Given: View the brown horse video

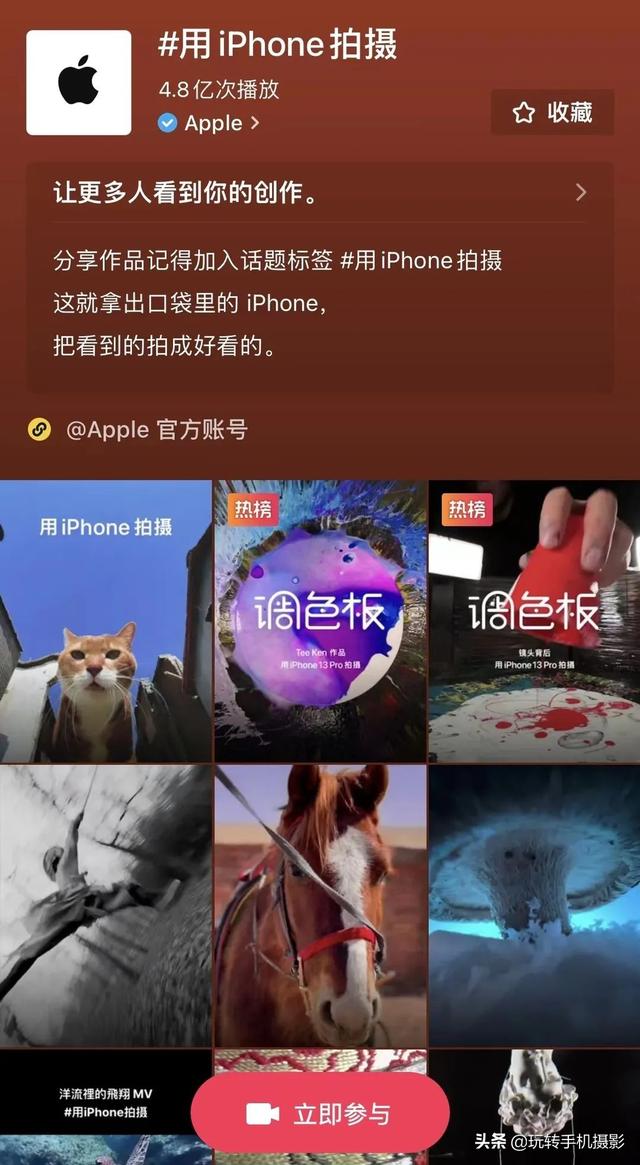Looking at the screenshot, I should (320, 905).
